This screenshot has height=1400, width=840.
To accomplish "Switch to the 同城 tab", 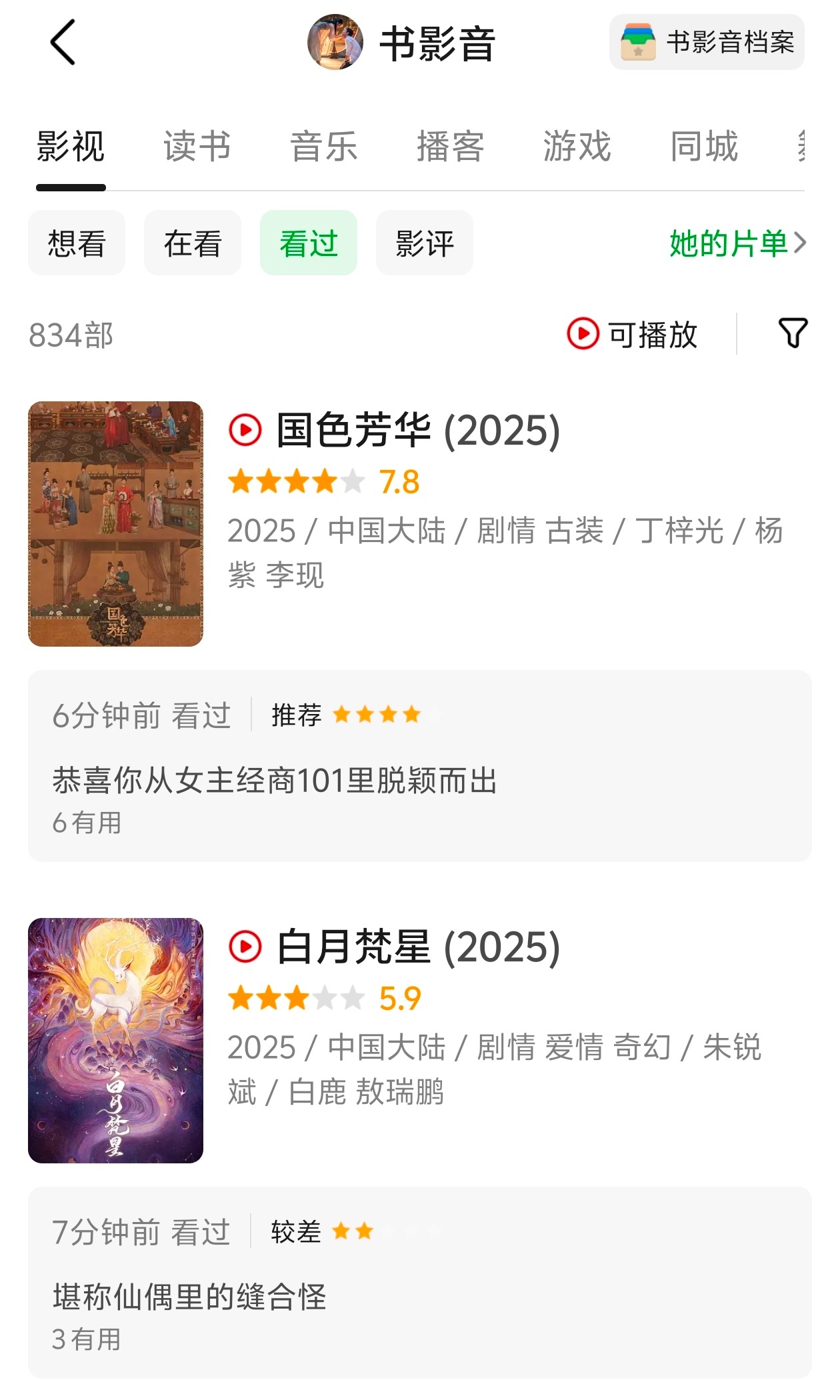I will point(704,146).
